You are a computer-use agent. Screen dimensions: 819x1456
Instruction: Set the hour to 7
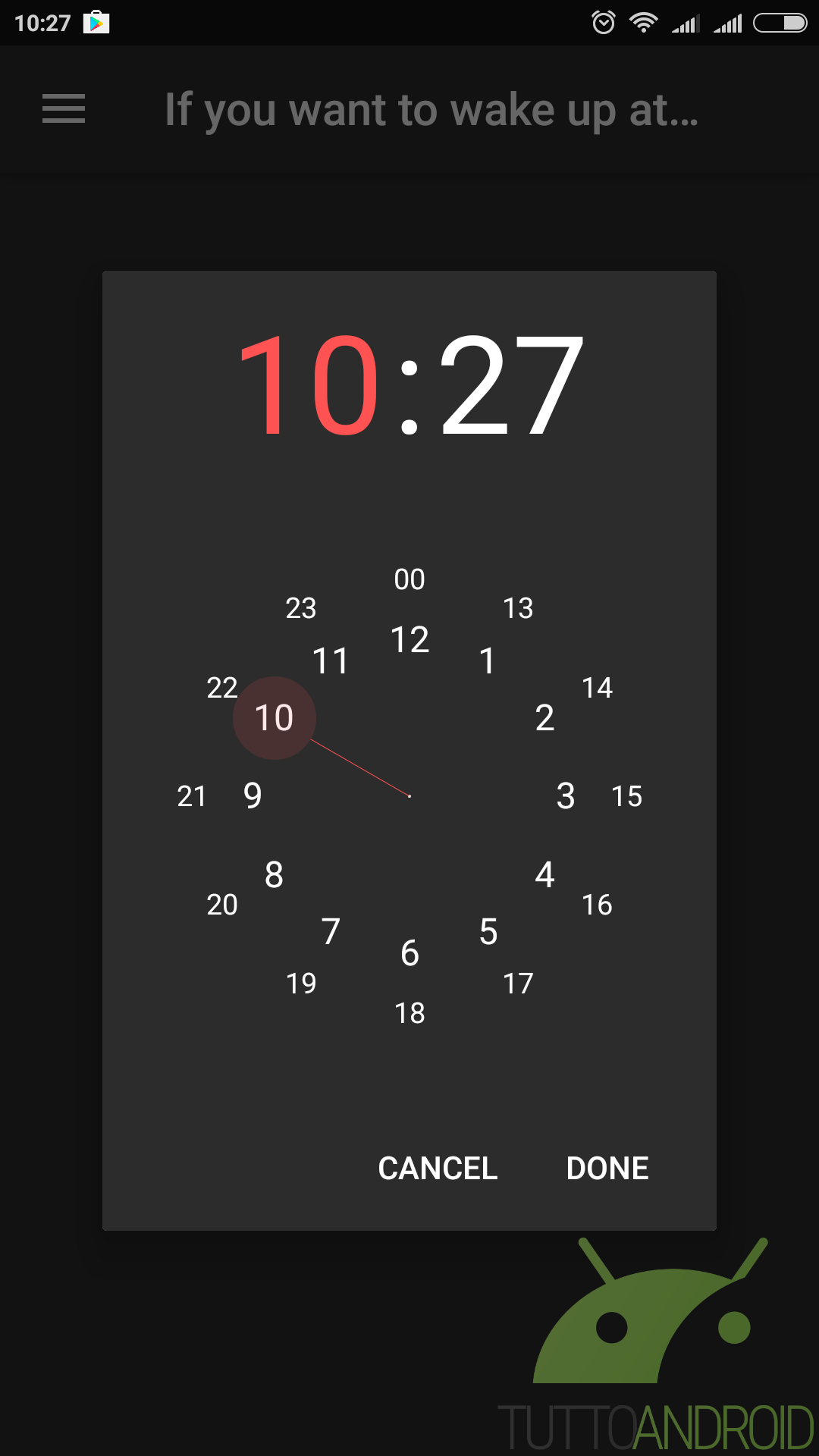tap(331, 932)
